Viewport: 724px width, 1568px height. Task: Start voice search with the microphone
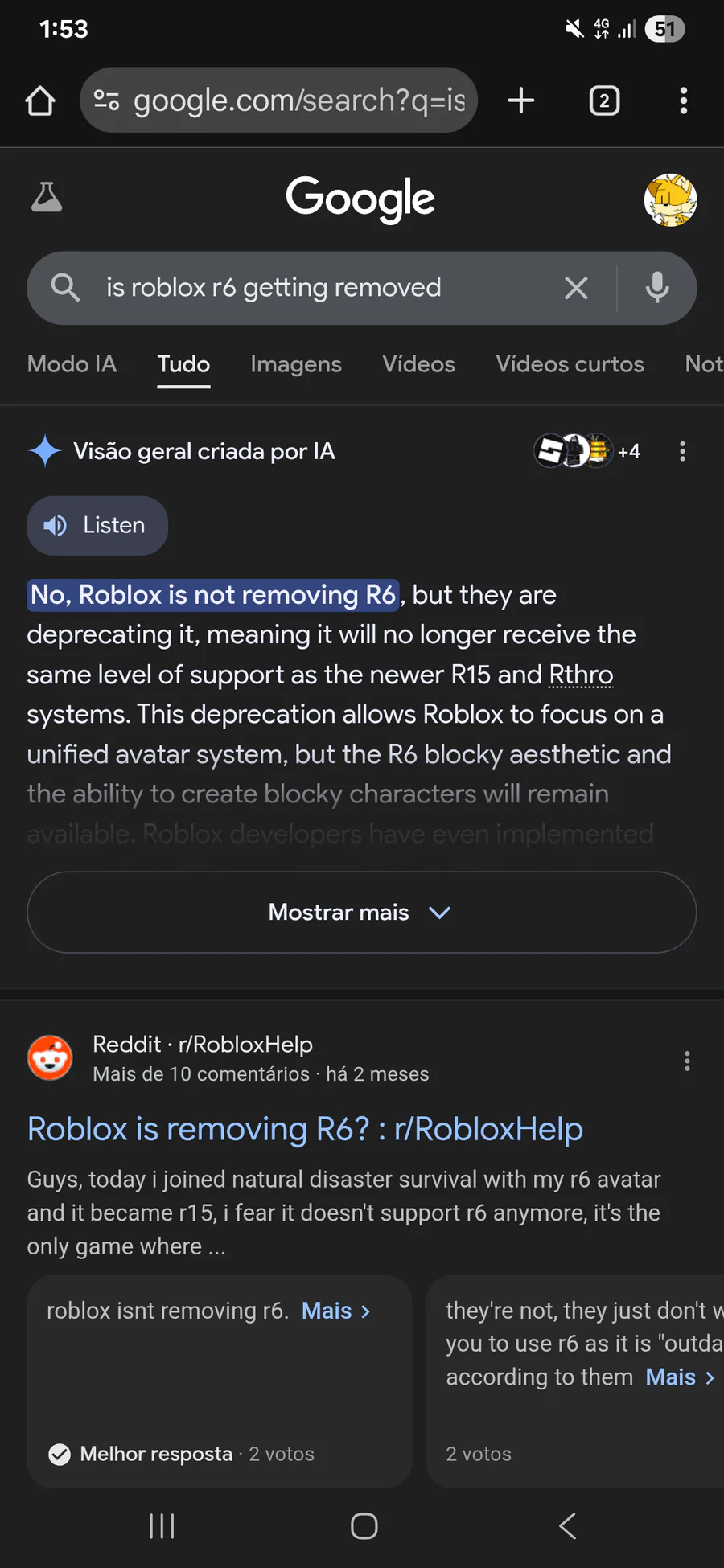(x=657, y=288)
